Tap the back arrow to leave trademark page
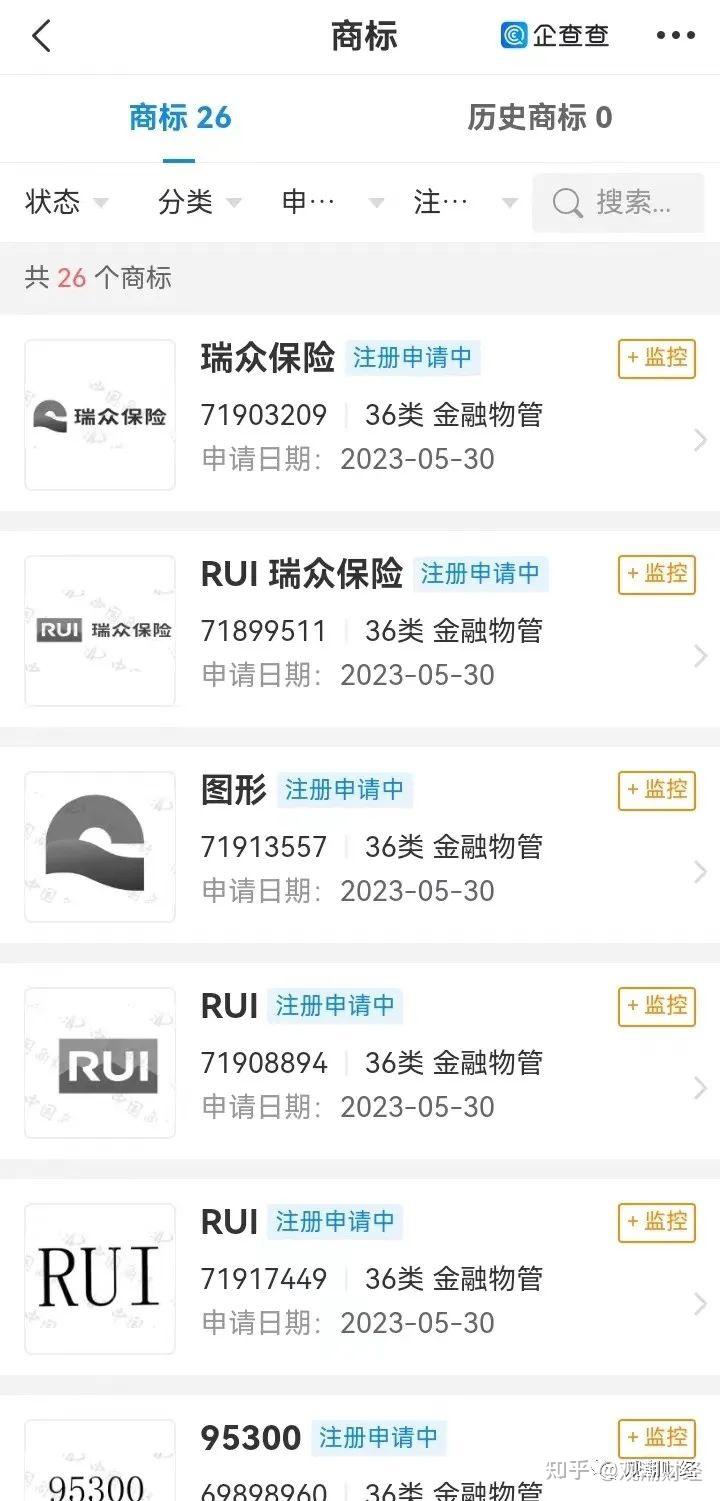The width and height of the screenshot is (720, 1501). (x=40, y=35)
